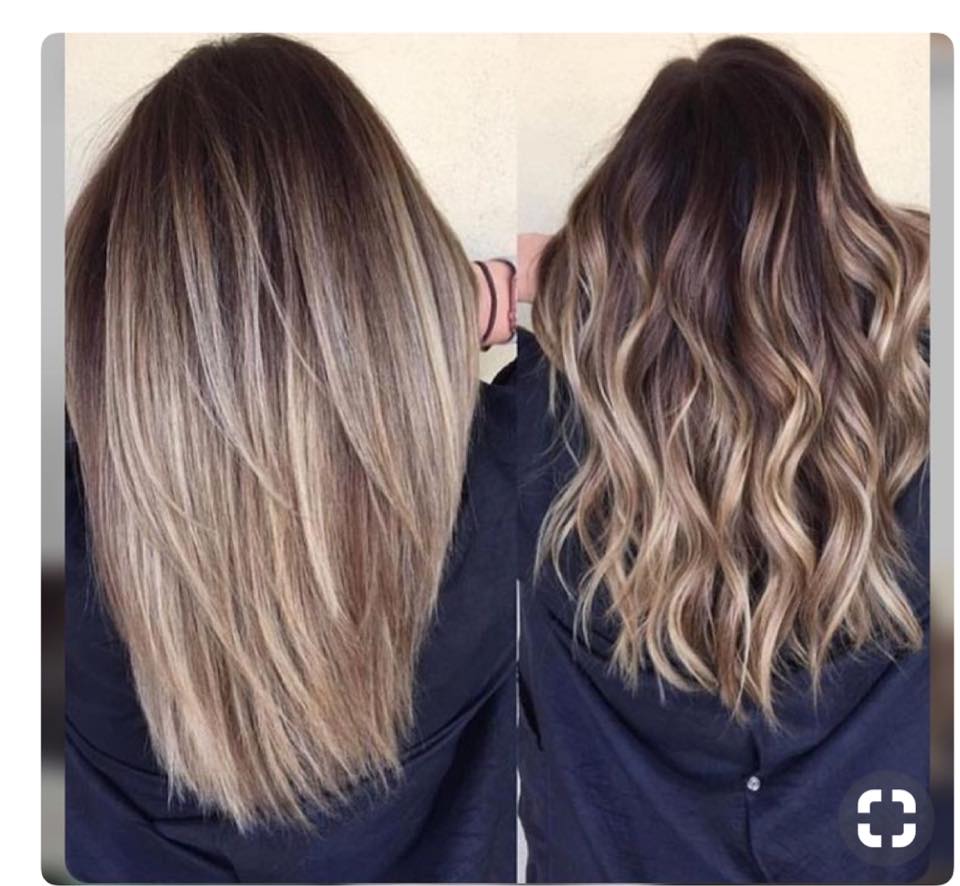
Task: Open visual search on the hair photo
Action: 886,817
